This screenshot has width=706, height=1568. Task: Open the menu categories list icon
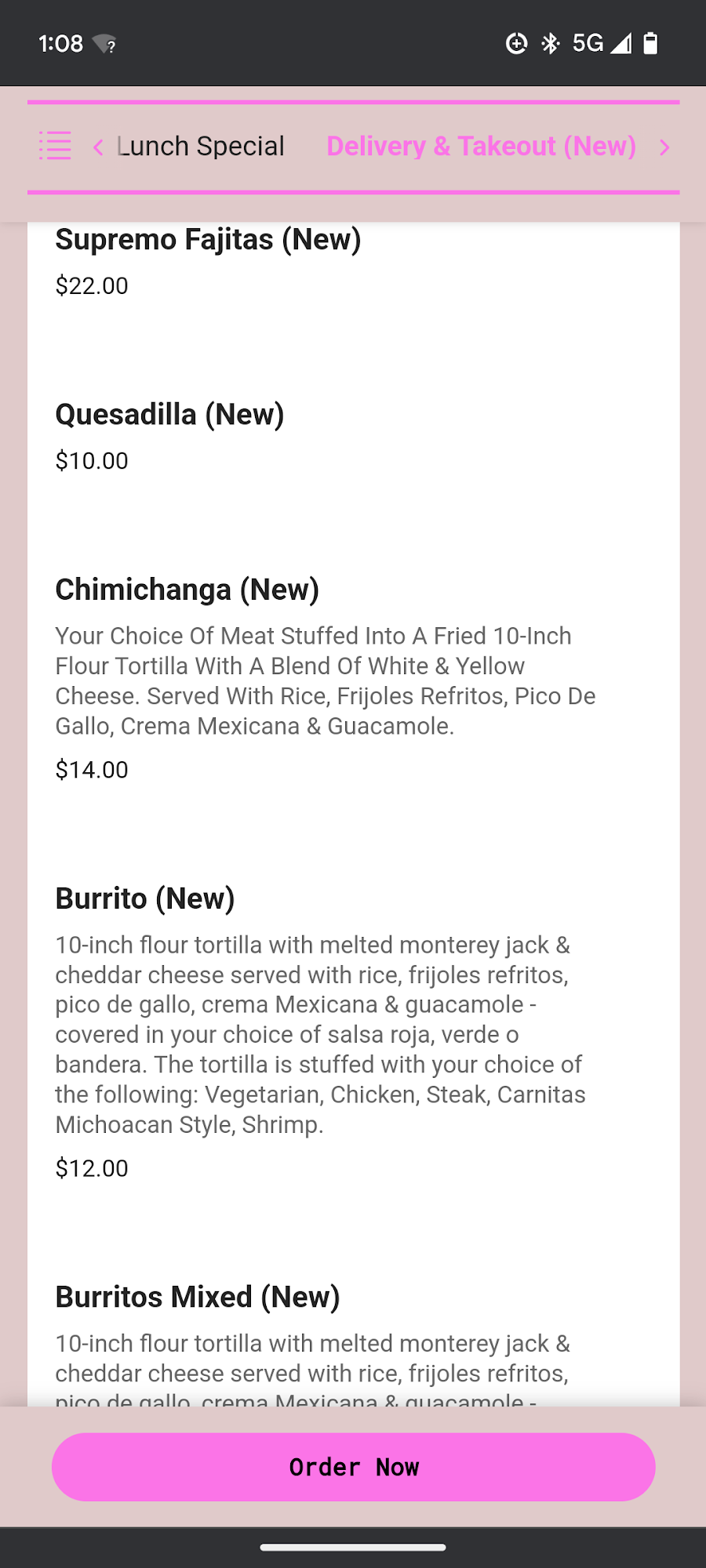click(55, 146)
